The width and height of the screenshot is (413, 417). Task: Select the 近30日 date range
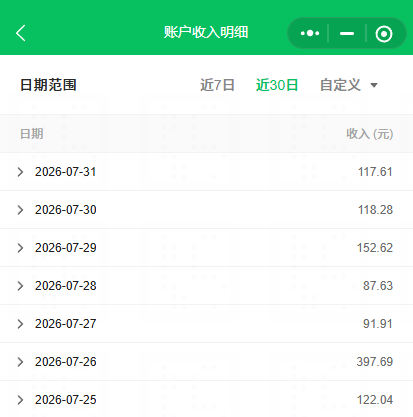pos(277,85)
